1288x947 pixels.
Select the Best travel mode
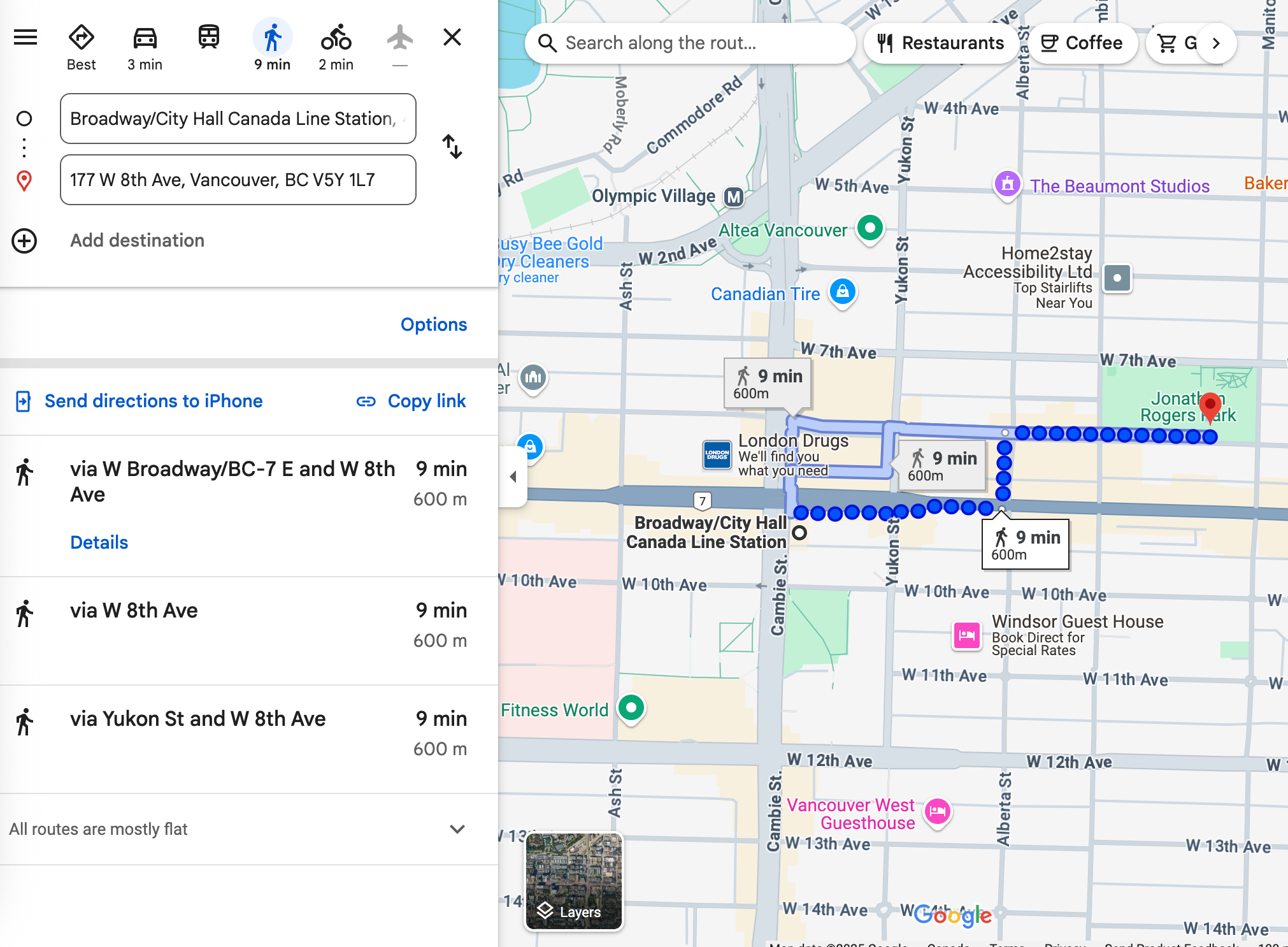pyautogui.click(x=82, y=47)
